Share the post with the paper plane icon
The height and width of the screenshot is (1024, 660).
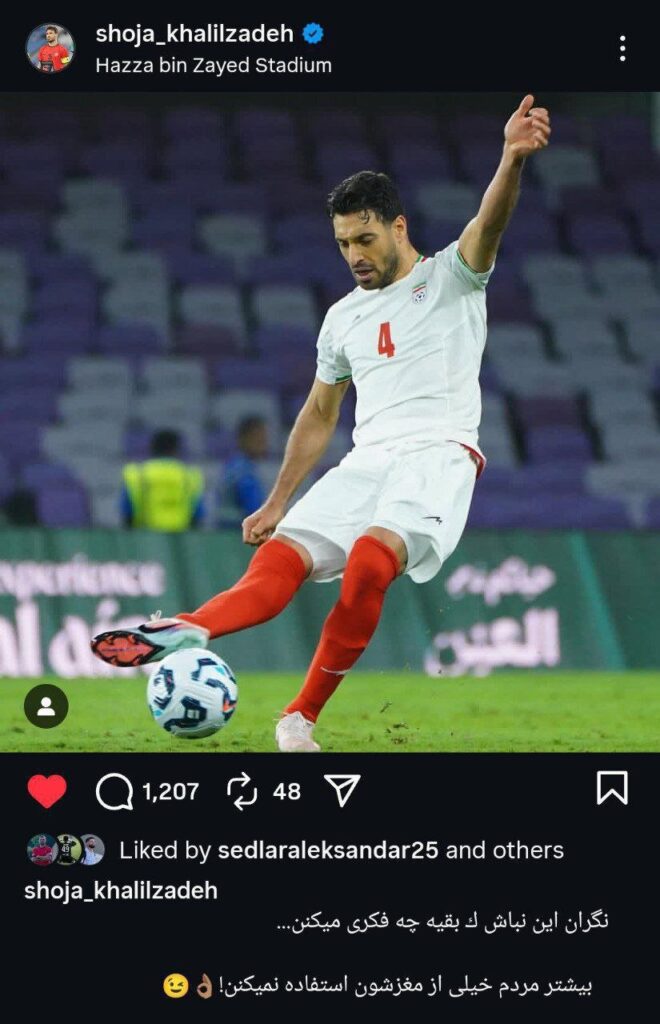342,790
